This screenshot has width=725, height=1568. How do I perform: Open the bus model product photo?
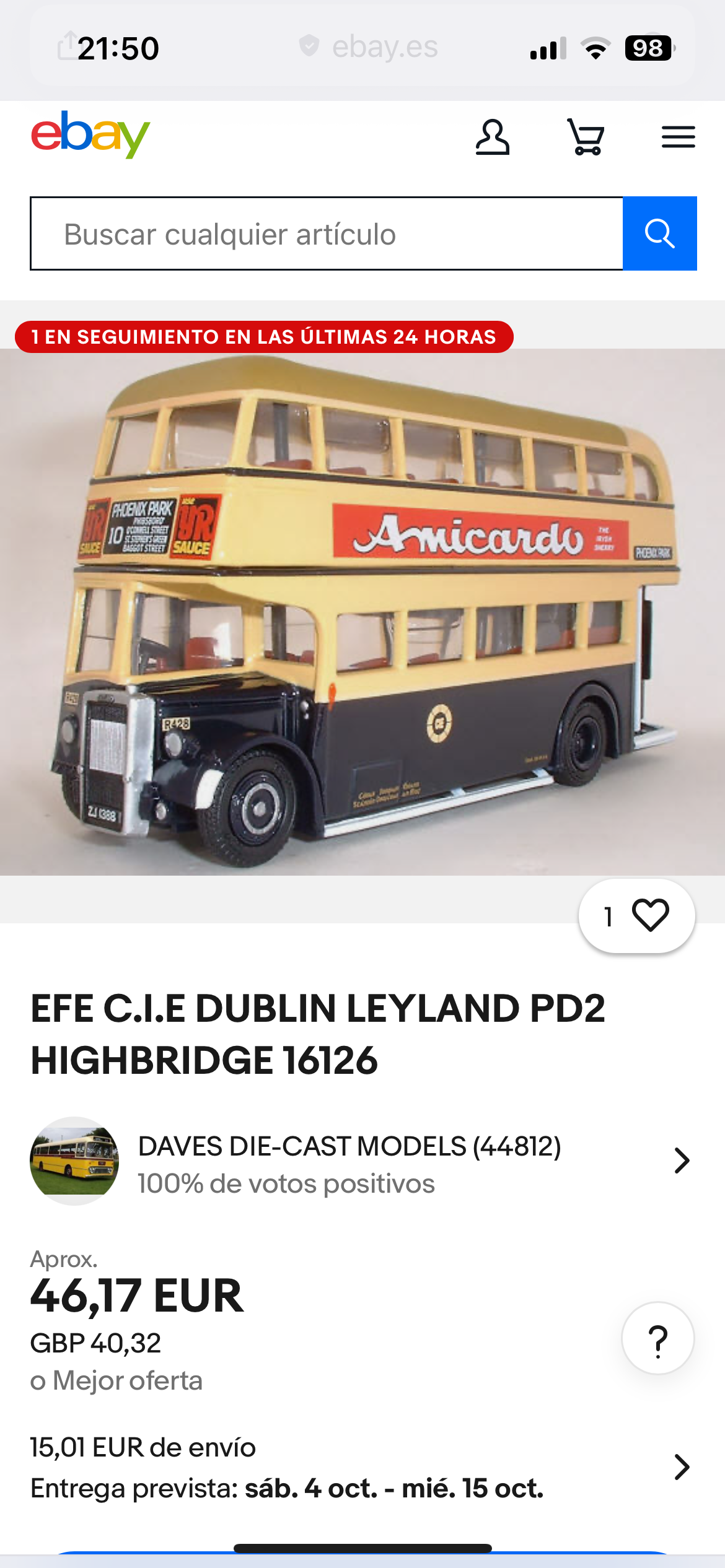pos(362,612)
